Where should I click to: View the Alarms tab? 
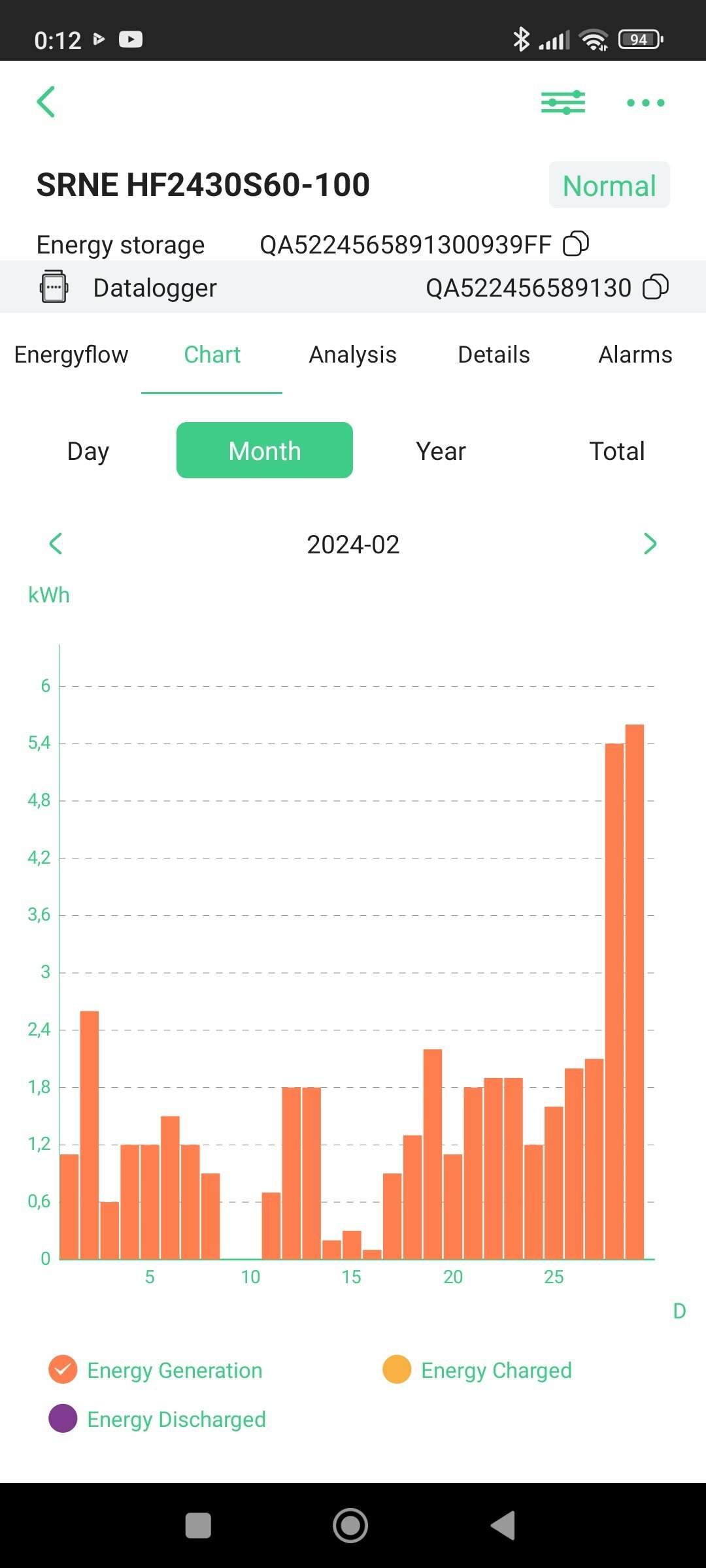[635, 354]
